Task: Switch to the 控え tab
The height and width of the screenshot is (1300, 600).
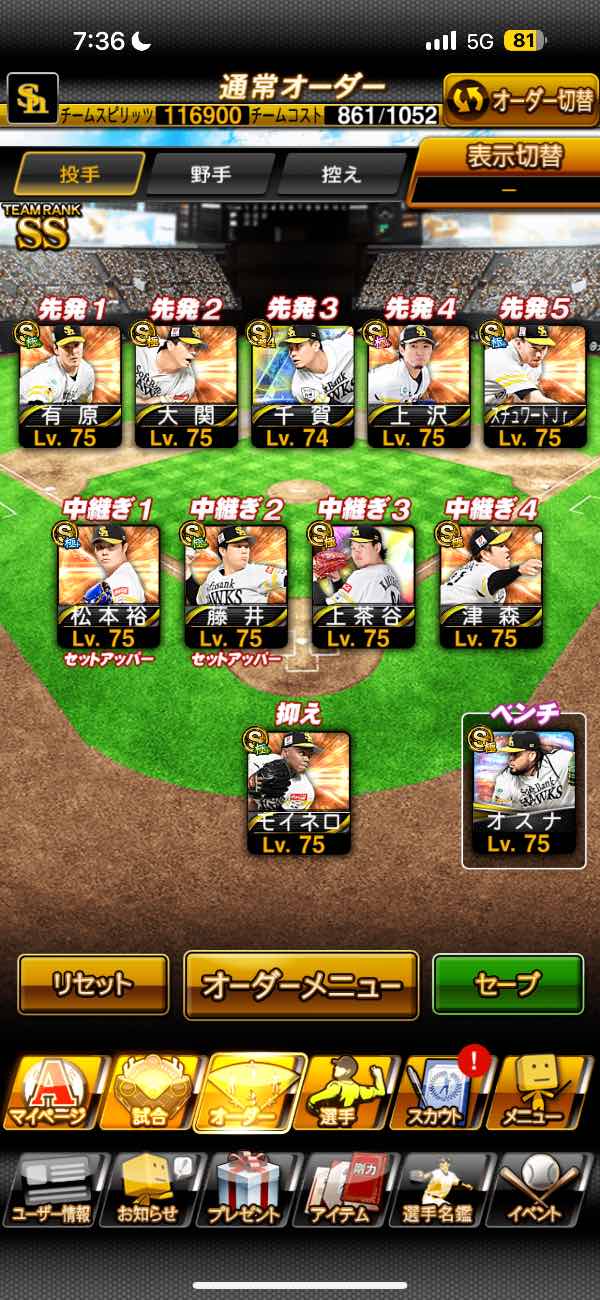Action: (341, 174)
